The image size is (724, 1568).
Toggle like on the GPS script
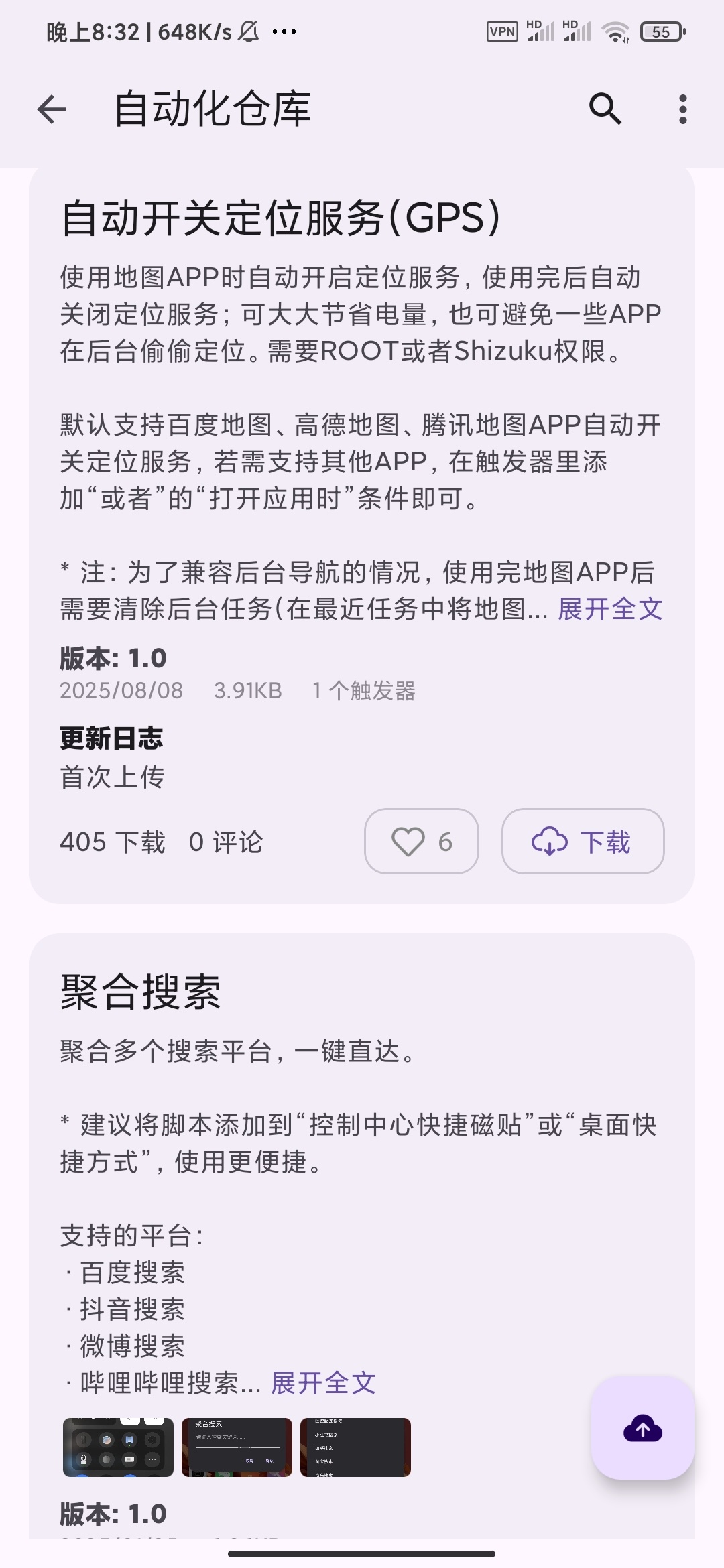coord(421,842)
